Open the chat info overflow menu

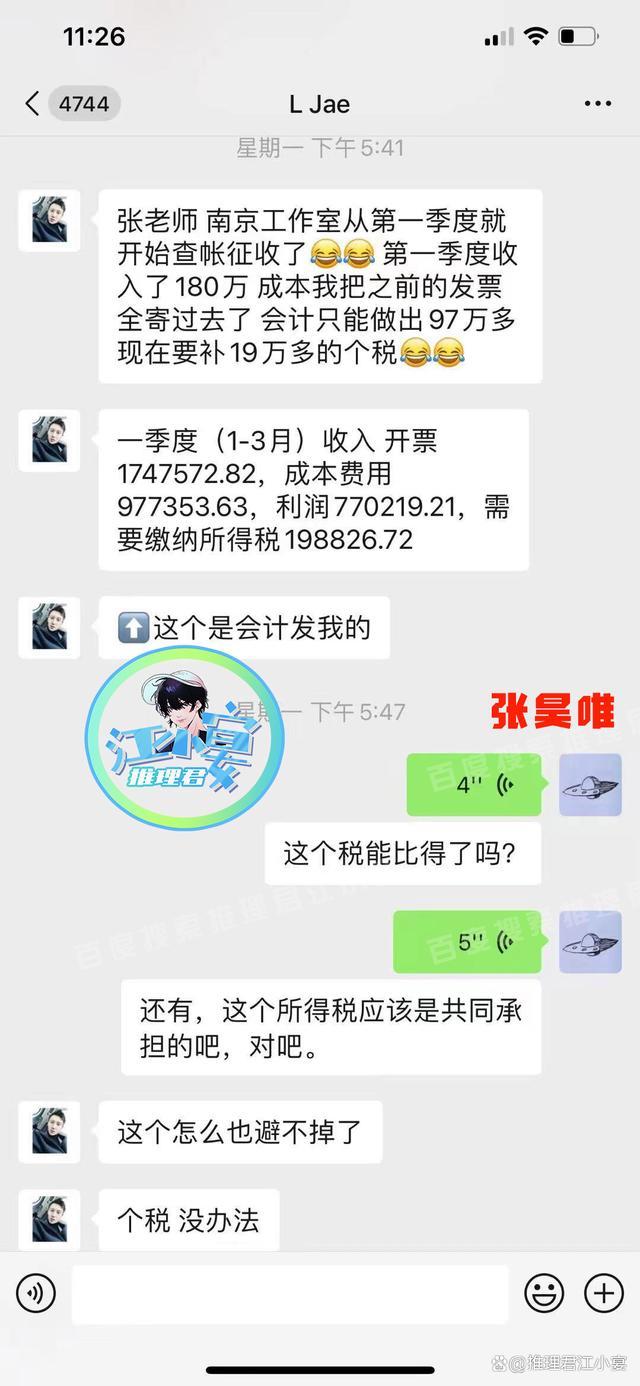(597, 104)
